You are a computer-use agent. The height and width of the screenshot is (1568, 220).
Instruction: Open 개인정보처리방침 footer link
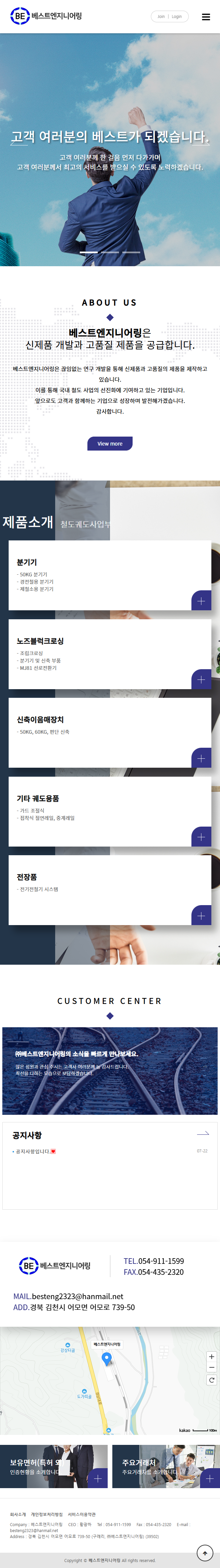47,1514
